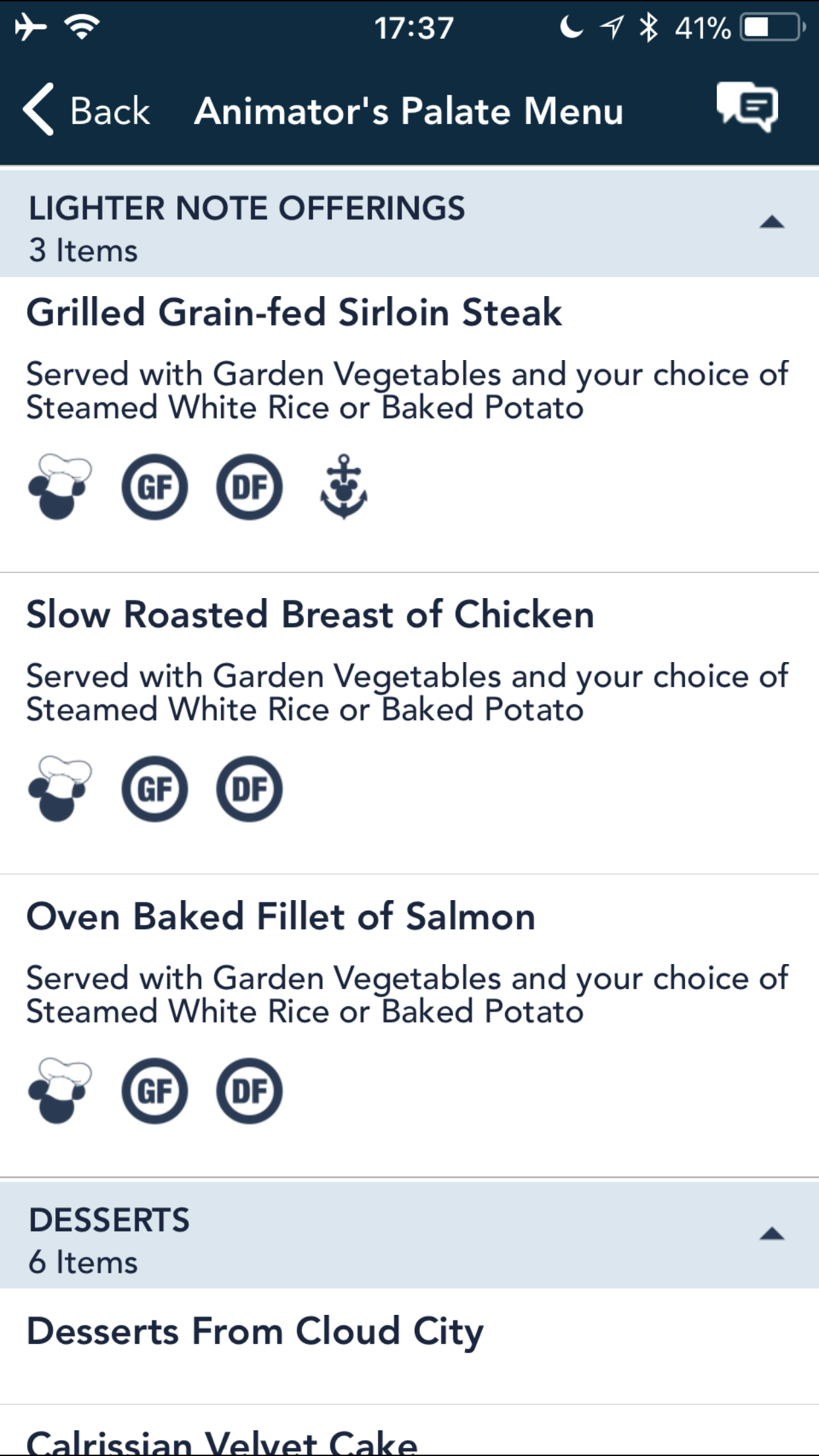Collapse the Lighter Note Offerings section
Viewport: 819px width, 1456px height.
click(x=771, y=223)
